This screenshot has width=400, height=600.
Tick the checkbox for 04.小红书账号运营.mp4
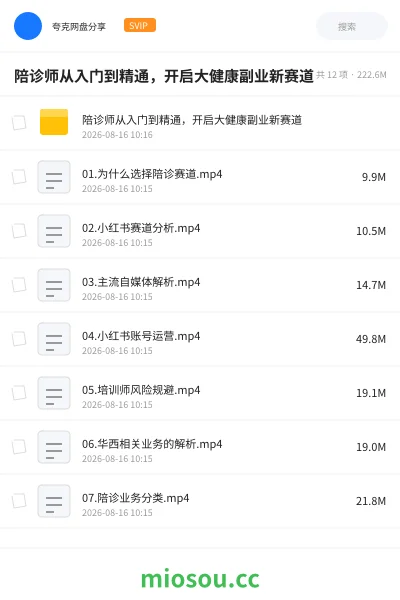coord(19,339)
